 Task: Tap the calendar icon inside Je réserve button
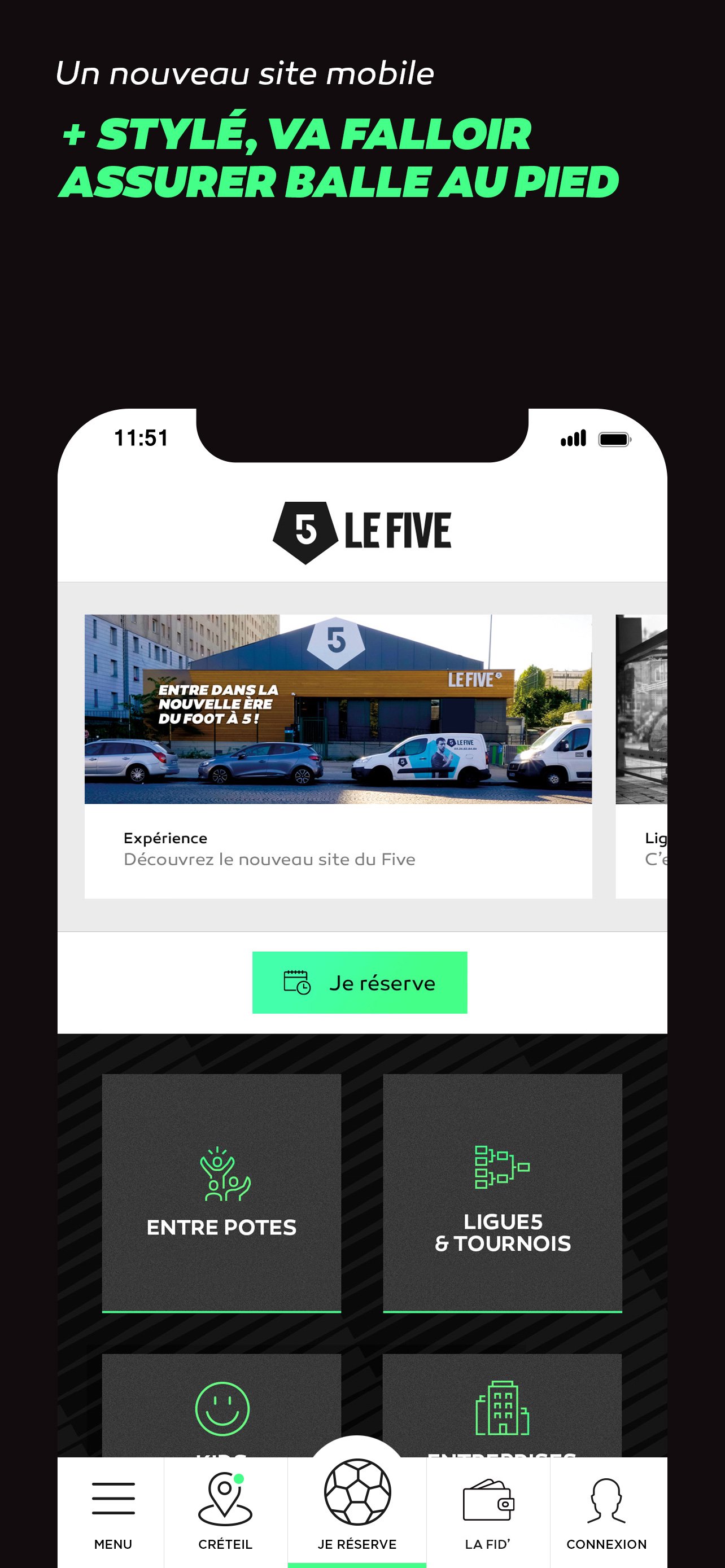click(296, 983)
